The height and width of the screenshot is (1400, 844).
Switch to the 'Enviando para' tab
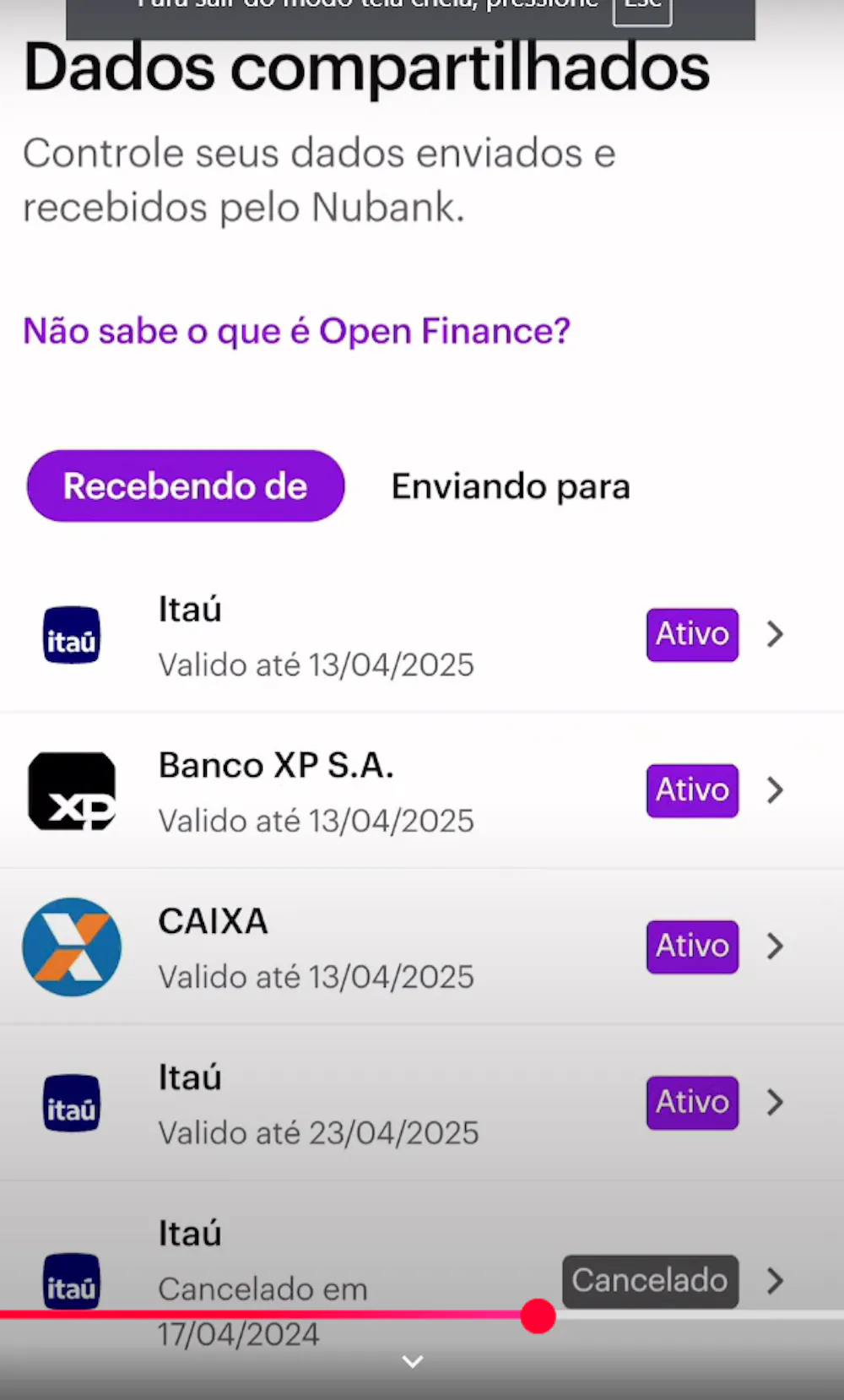pos(511,487)
